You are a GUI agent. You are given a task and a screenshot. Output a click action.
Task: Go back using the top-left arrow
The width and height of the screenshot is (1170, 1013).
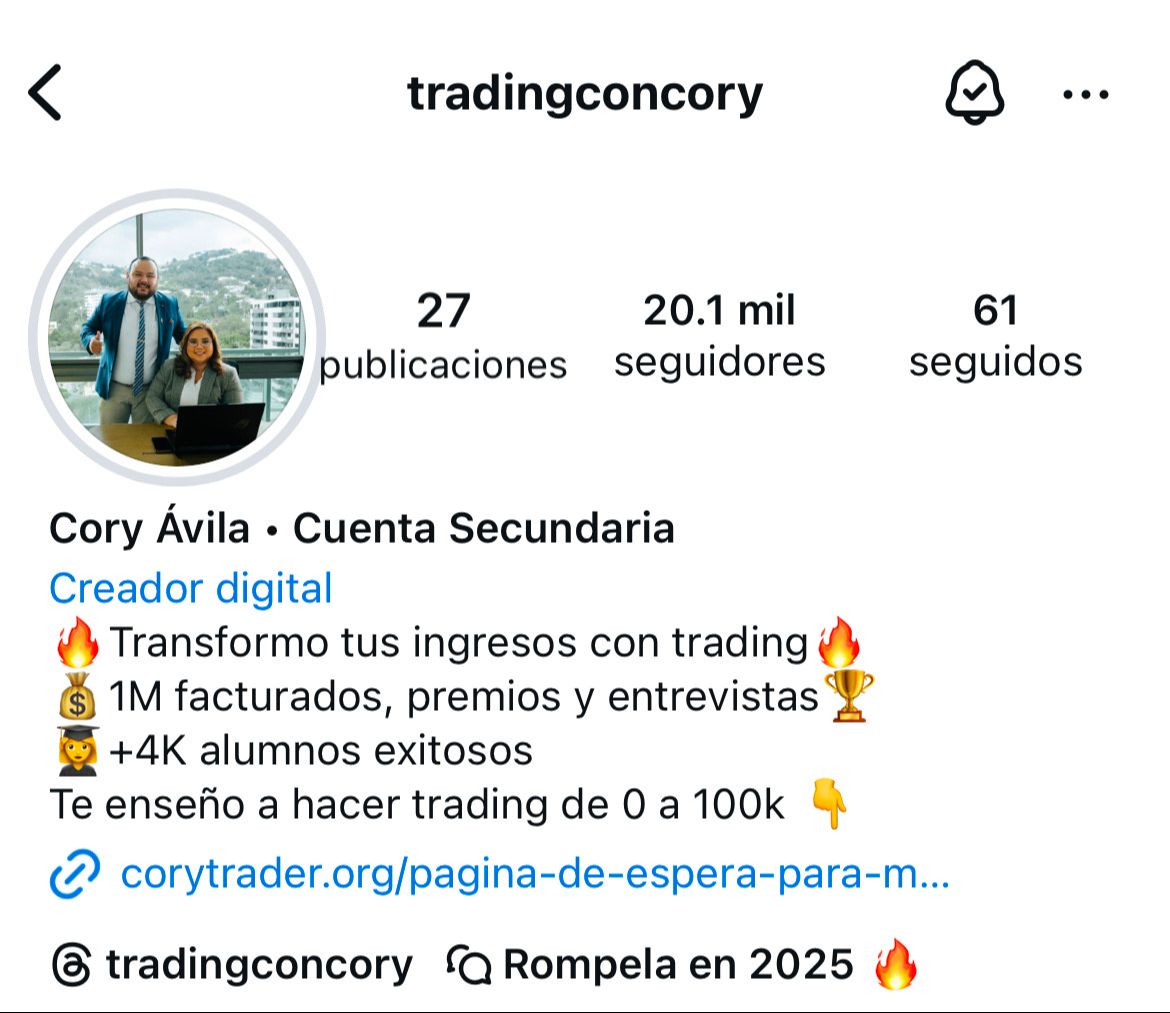click(45, 93)
